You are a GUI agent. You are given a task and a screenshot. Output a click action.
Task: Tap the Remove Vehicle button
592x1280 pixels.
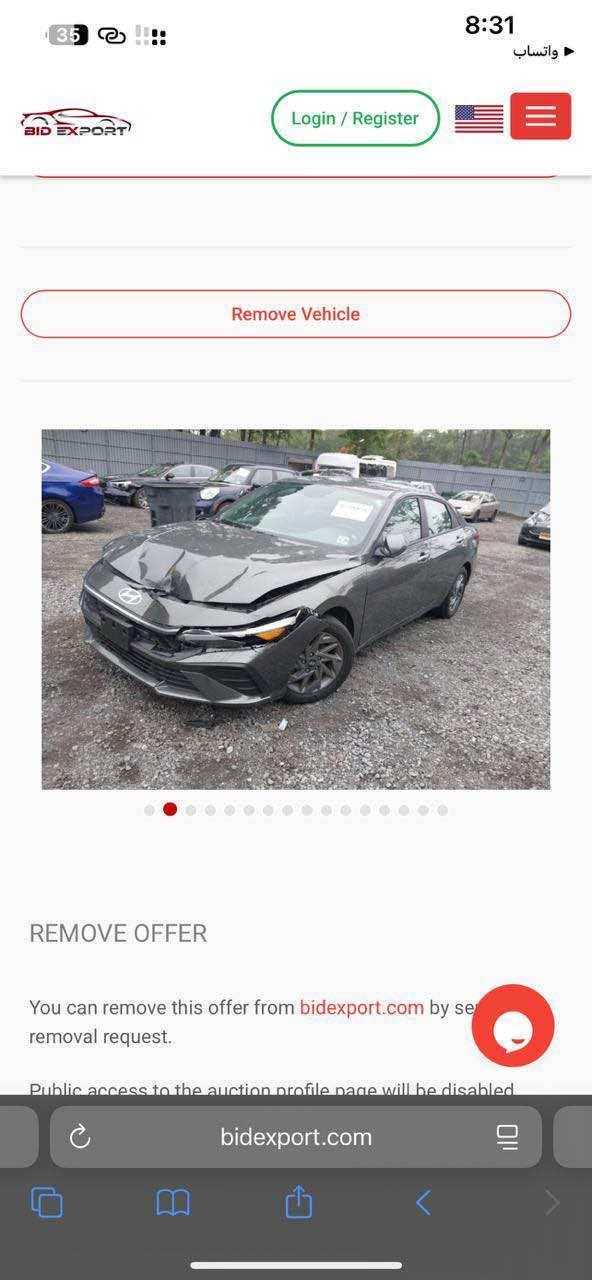tap(296, 314)
